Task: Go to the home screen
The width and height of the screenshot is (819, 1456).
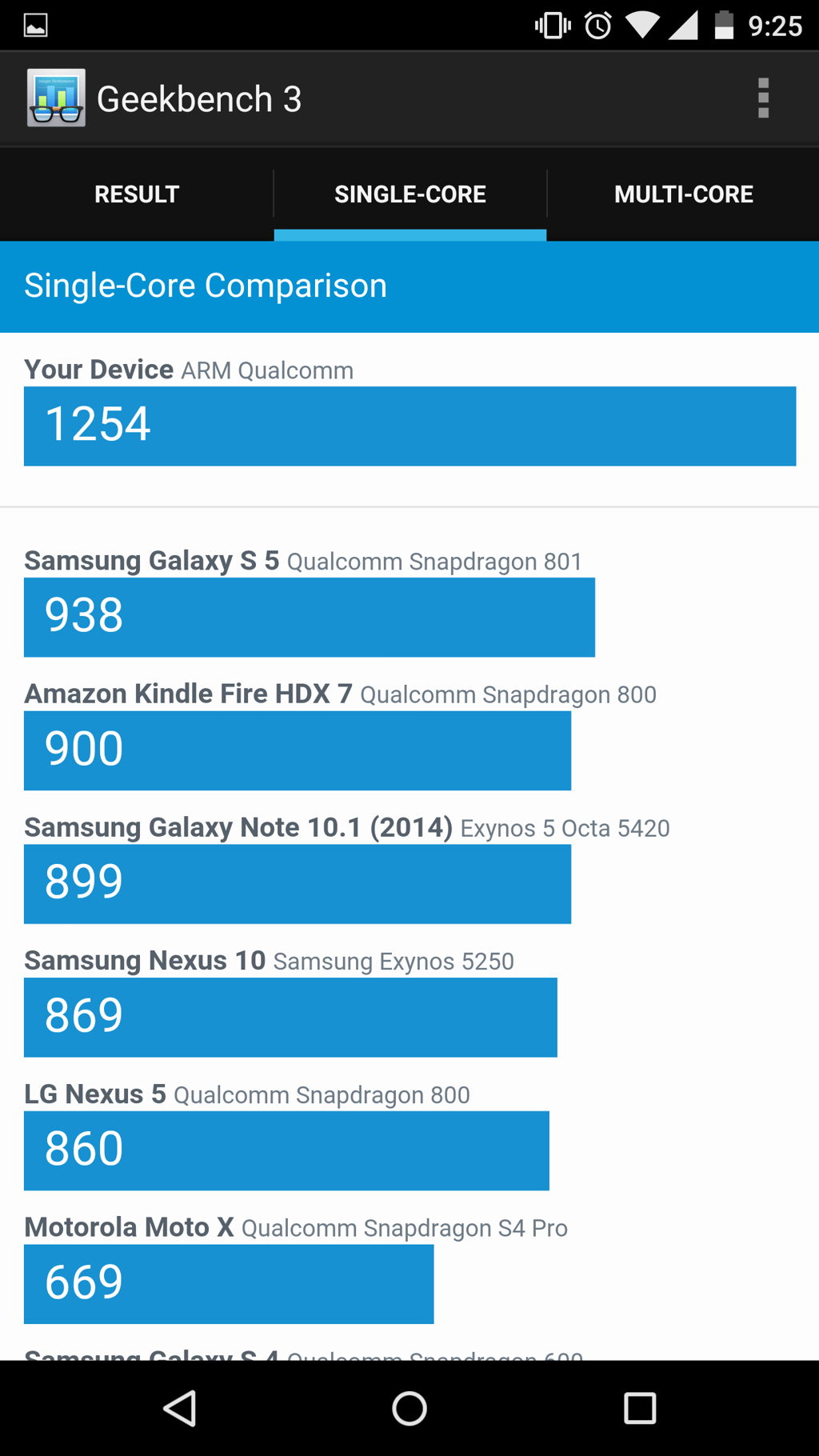Action: 409,1408
